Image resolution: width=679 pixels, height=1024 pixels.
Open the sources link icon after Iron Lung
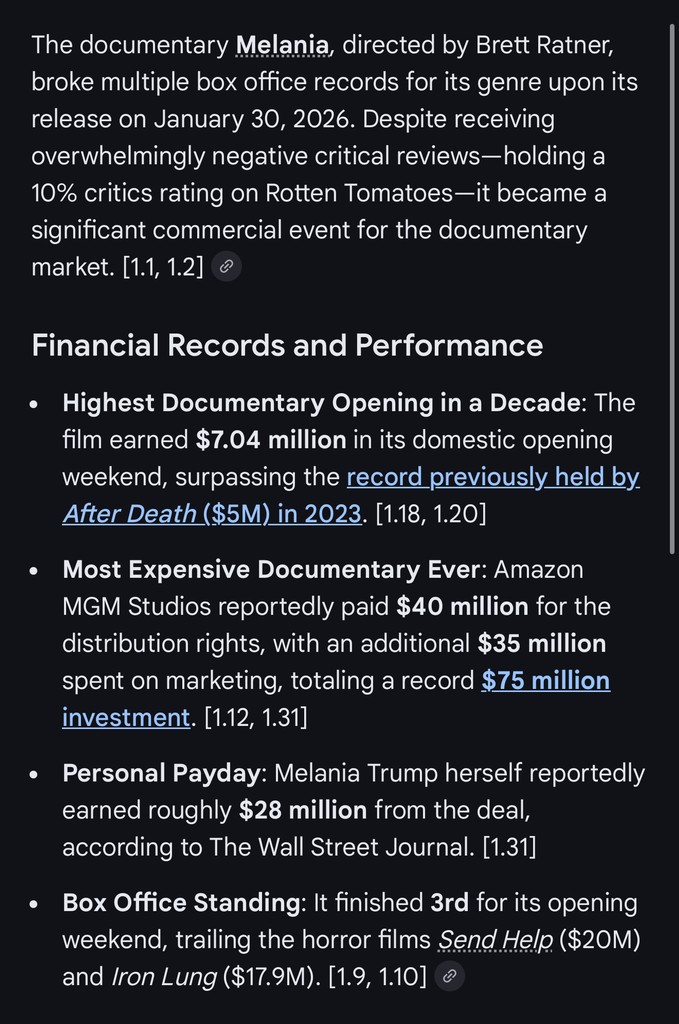coord(450,976)
